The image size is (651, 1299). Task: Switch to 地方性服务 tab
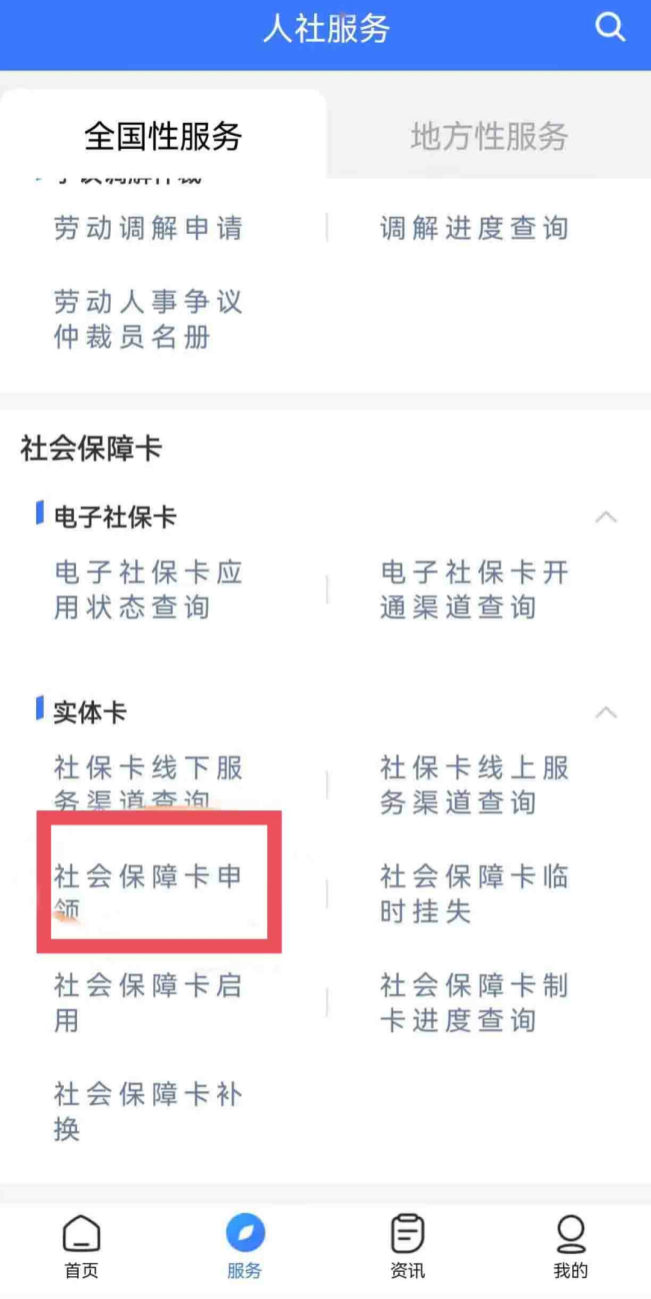click(489, 136)
